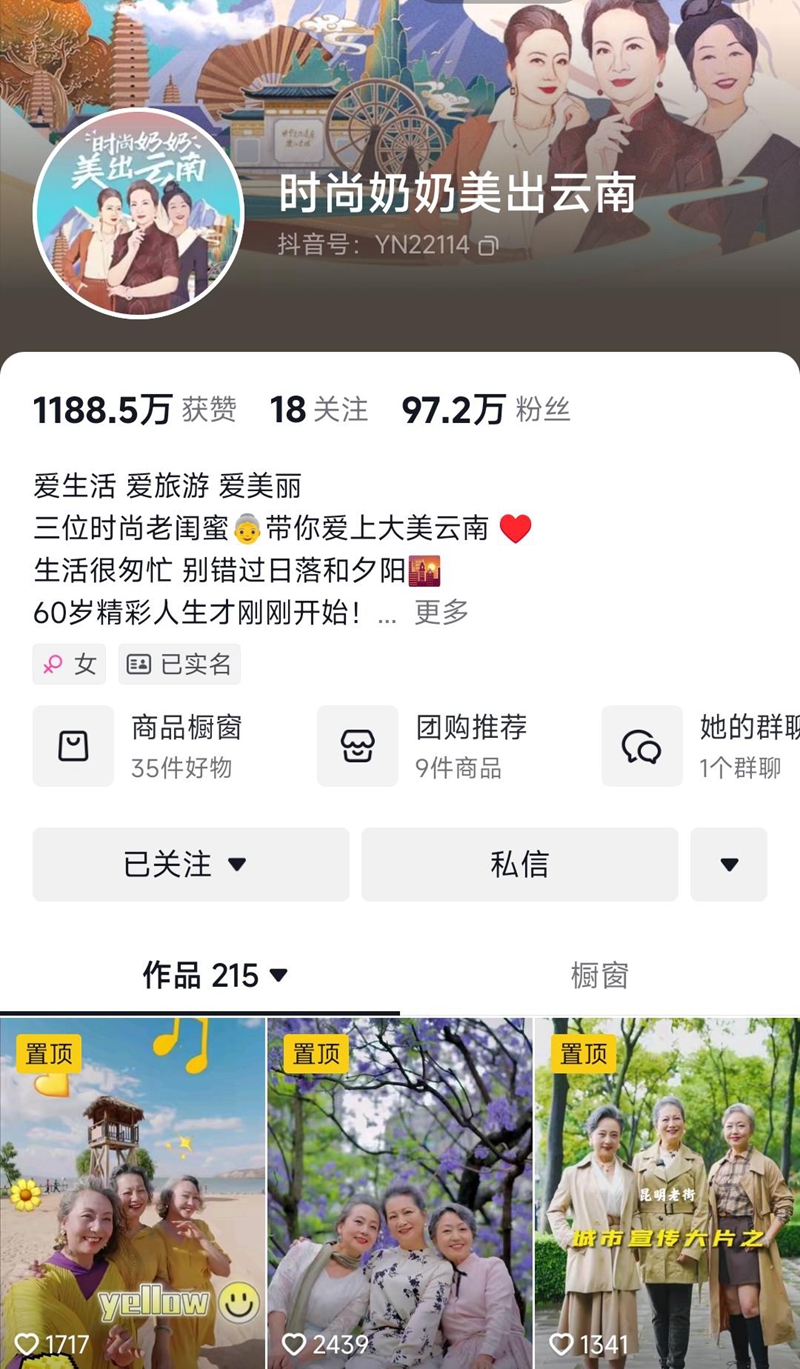
Task: Open the pinned yellow beach video
Action: point(133,1192)
